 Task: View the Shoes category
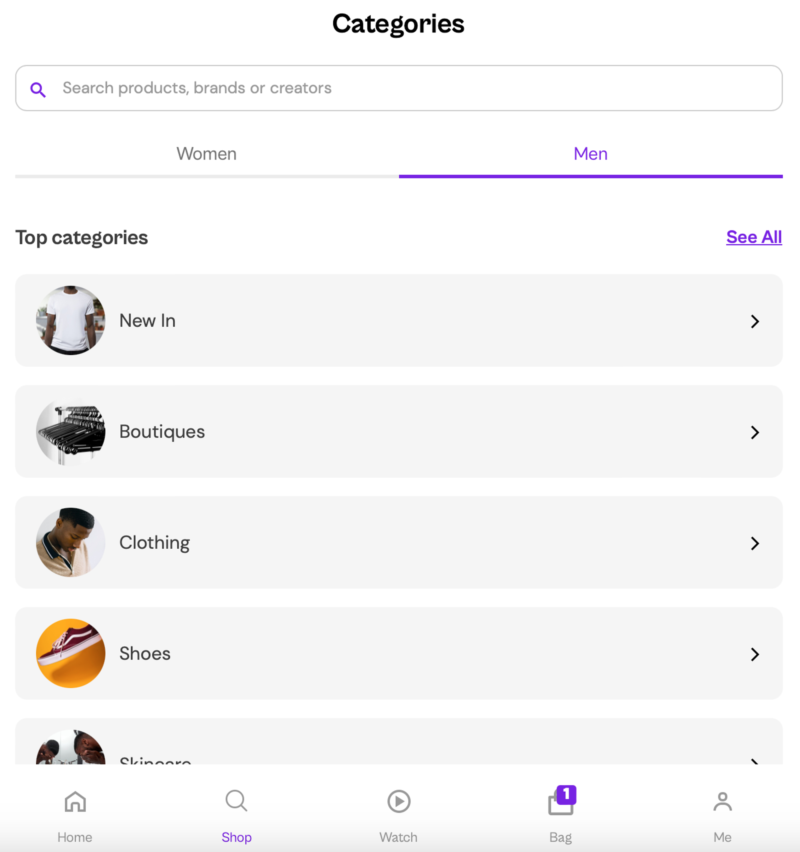(x=398, y=654)
